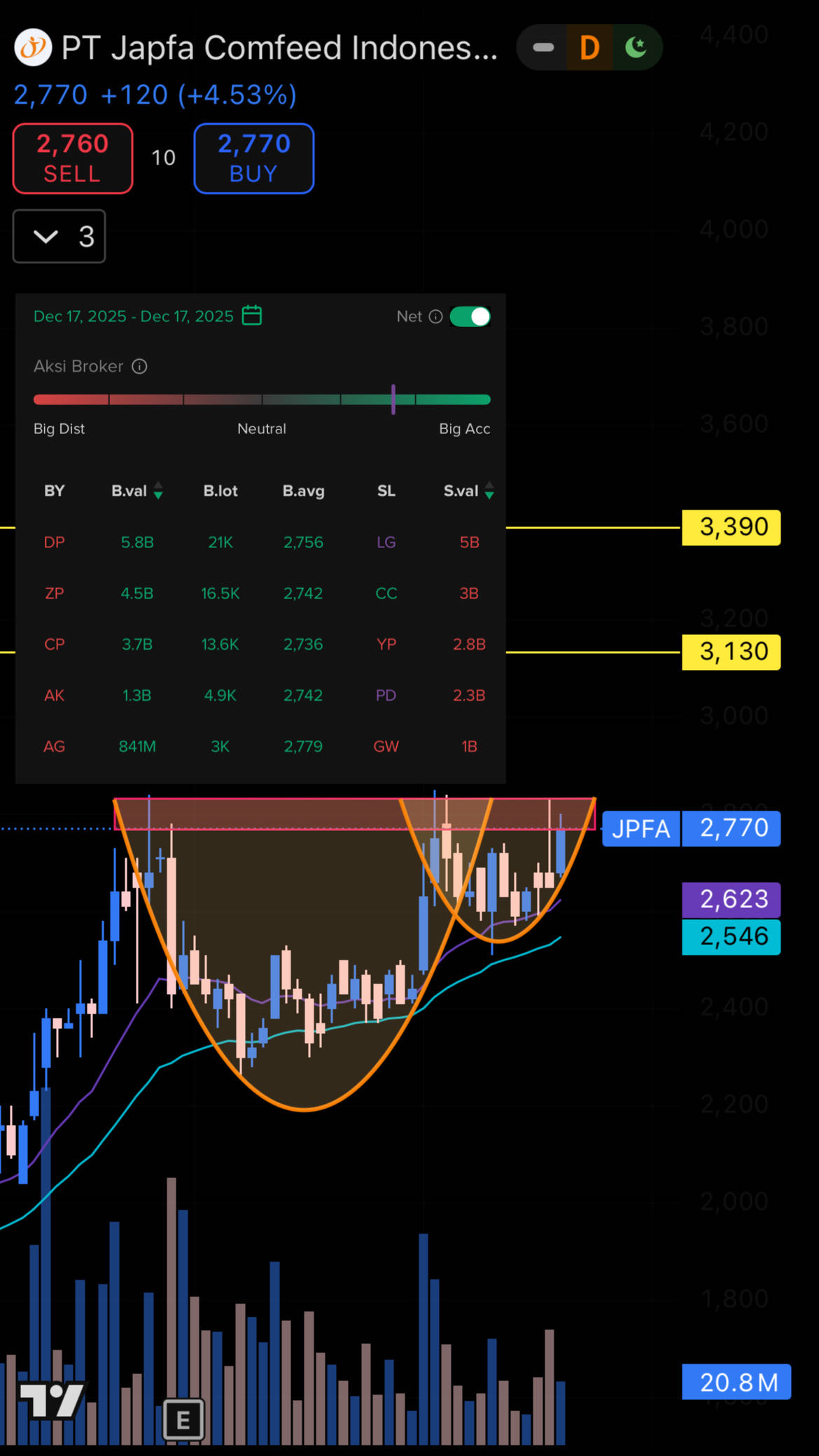Turn off the Net switch
Screen dimensions: 819x1456
coord(470,316)
